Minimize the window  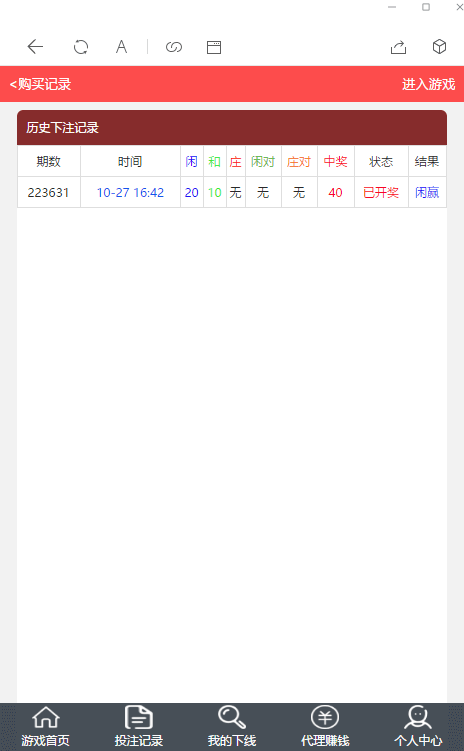(392, 7)
